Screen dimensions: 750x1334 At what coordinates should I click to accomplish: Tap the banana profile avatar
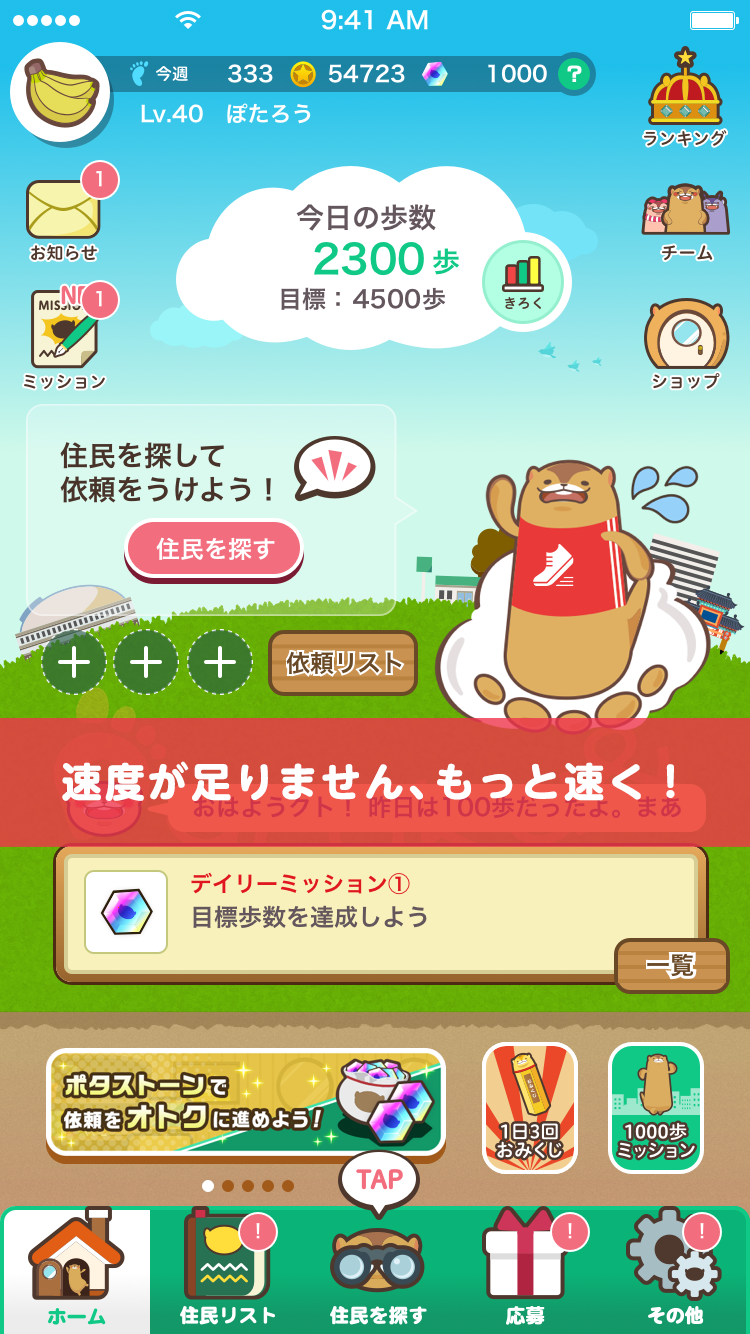pos(60,92)
